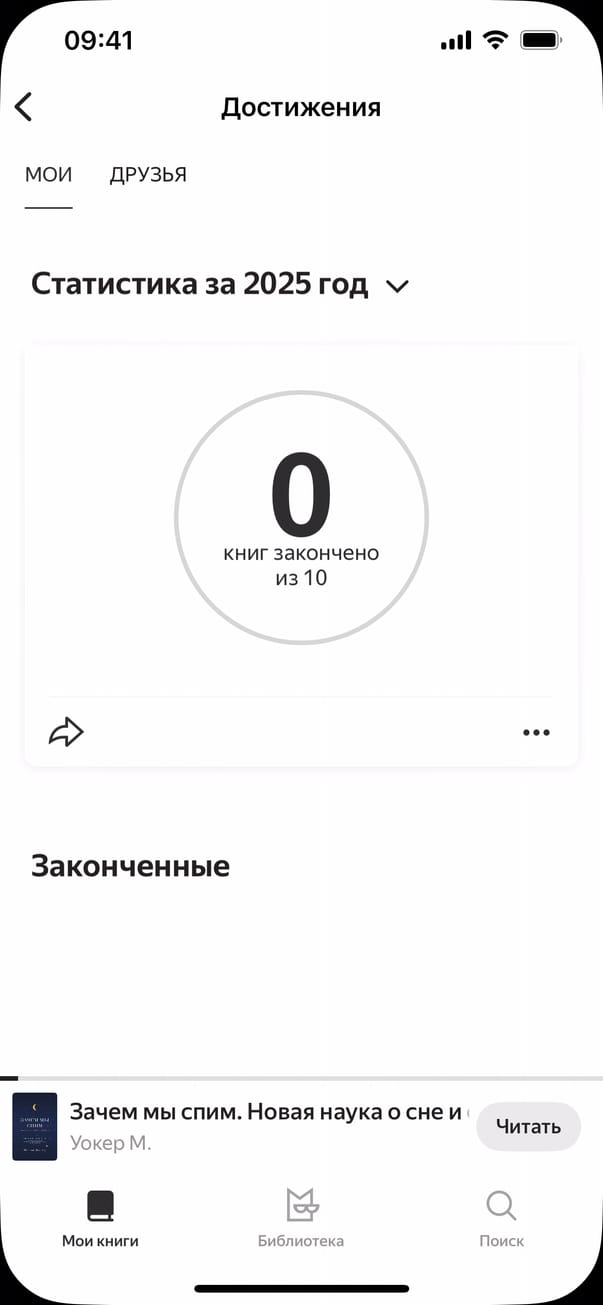Expand the Статистика за 2025 год dropdown
Screen dimensions: 603x1305
(397, 286)
